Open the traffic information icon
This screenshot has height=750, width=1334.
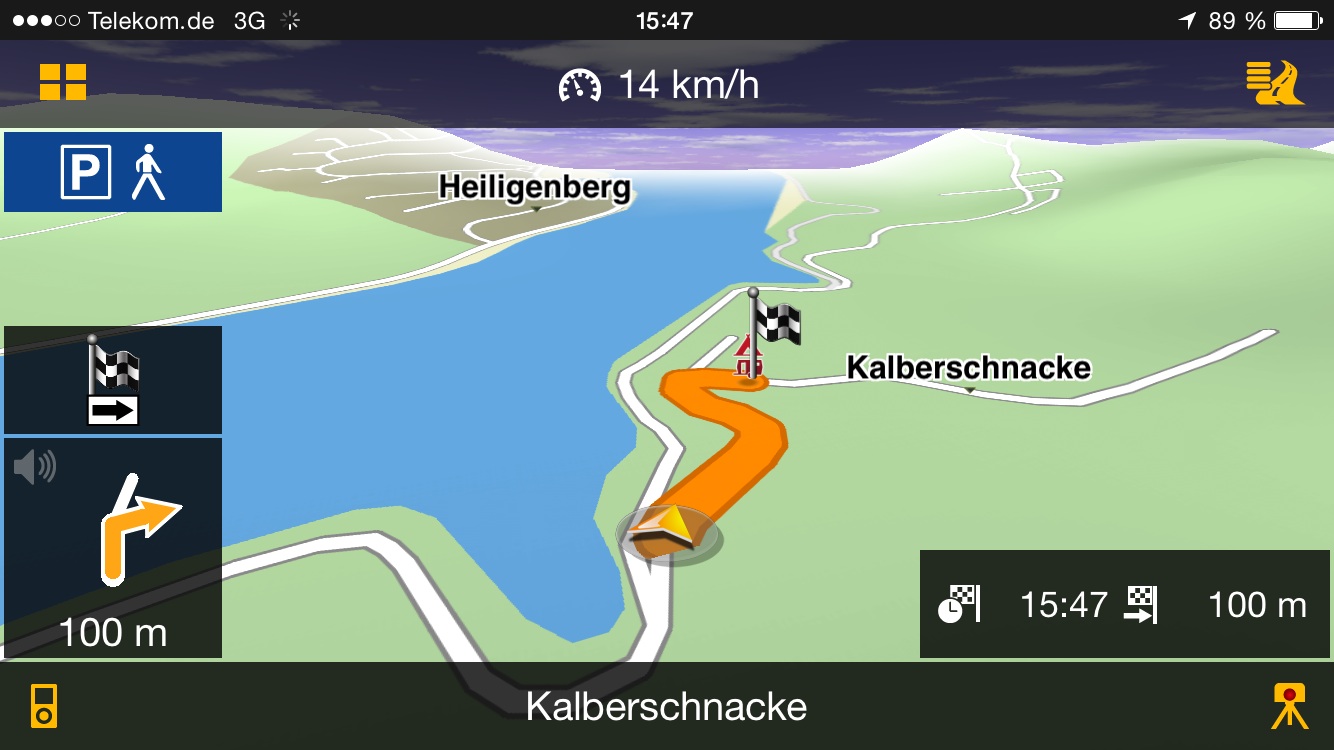tap(1275, 84)
